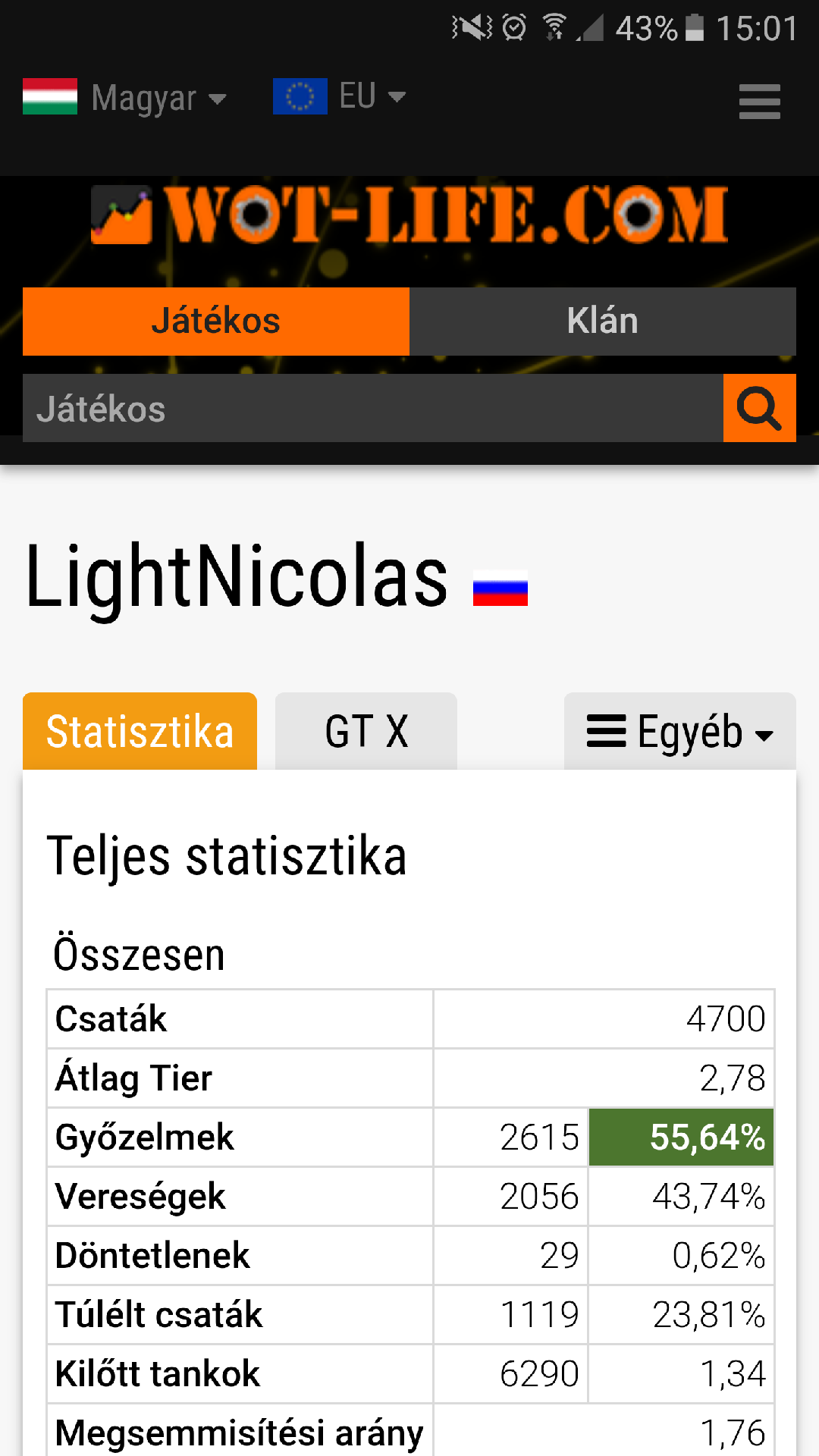This screenshot has height=1456, width=819.
Task: Select the Játékos search tab
Action: [216, 322]
